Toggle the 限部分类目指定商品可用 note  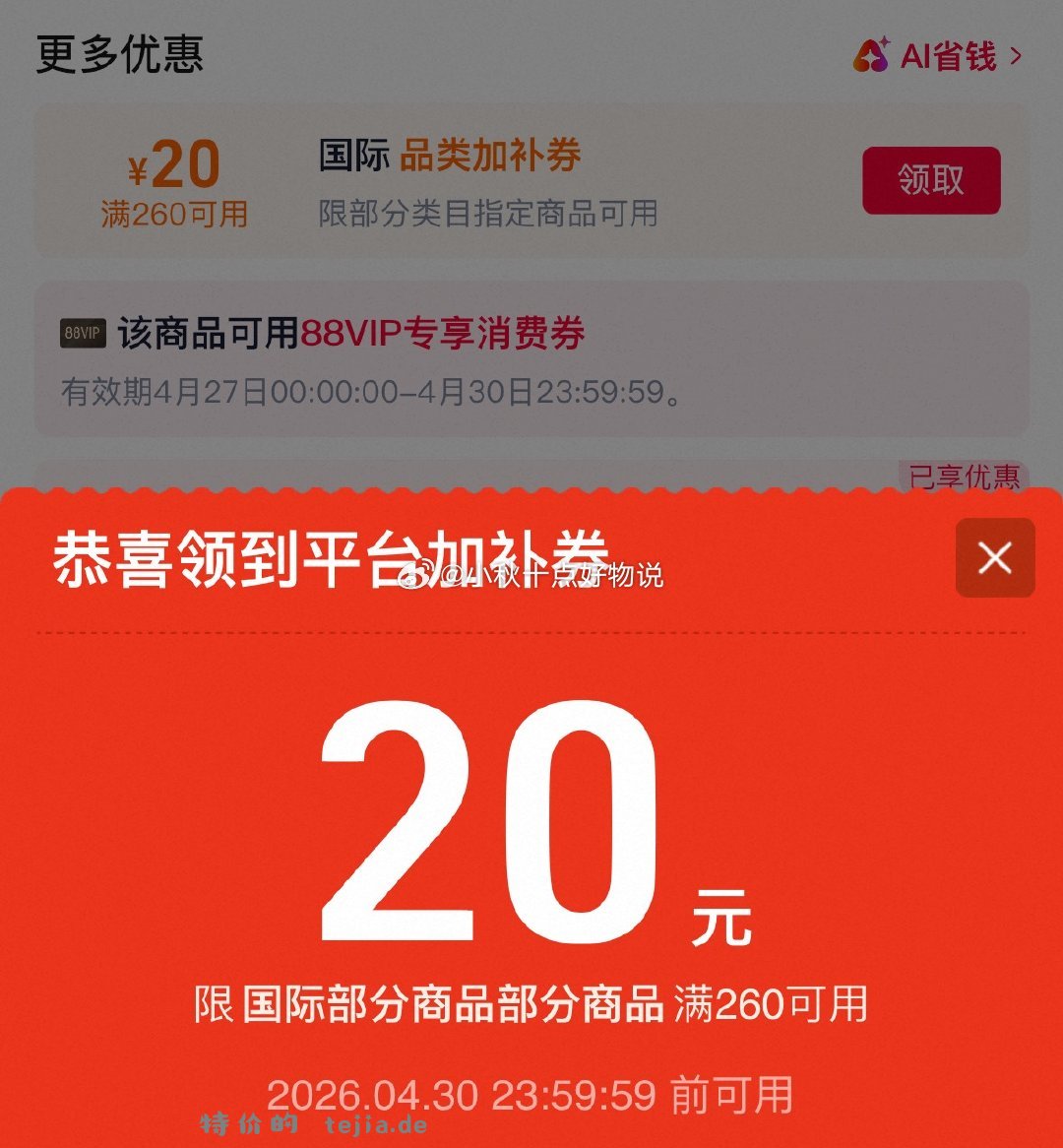[490, 212]
